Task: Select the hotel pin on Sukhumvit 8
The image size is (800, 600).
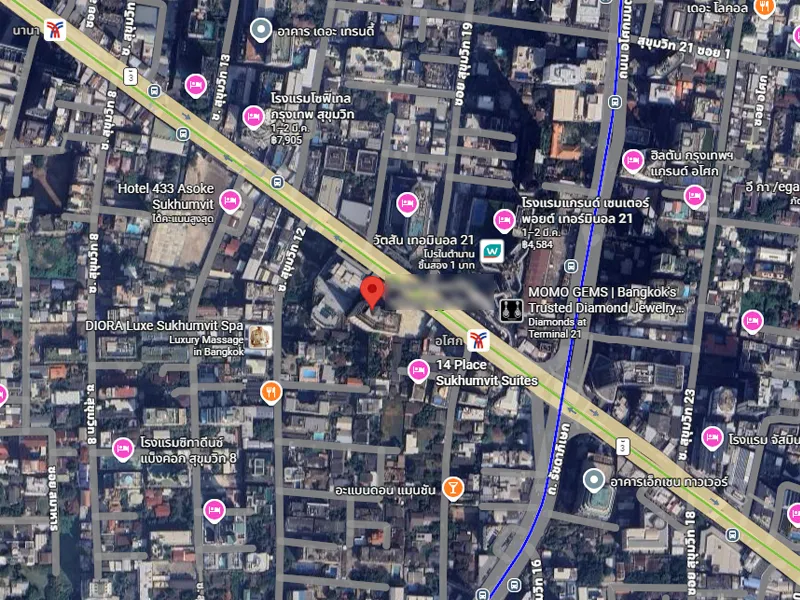Action: click(122, 448)
